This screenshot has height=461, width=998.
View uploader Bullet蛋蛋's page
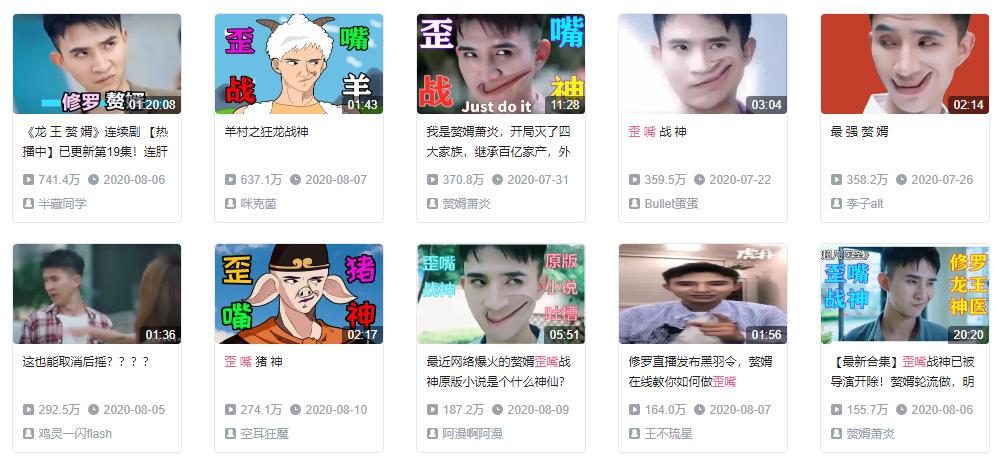[x=671, y=204]
